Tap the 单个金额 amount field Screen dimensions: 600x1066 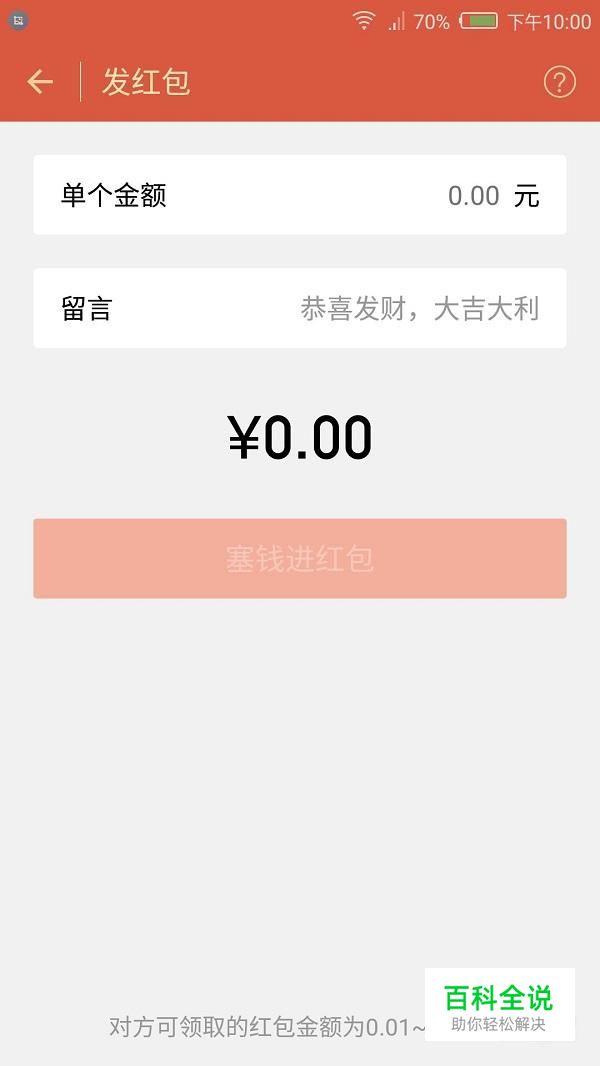pos(300,195)
